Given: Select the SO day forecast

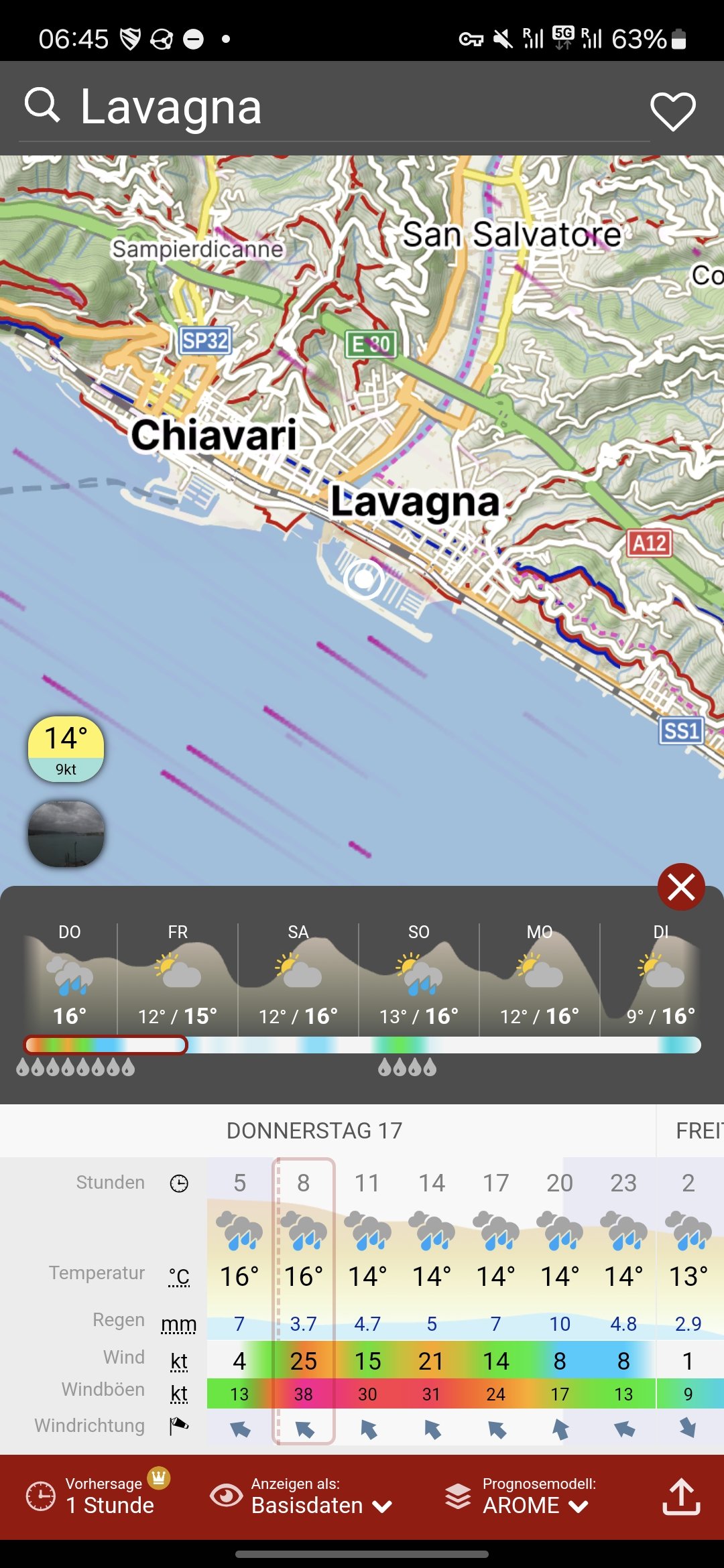Looking at the screenshot, I should point(419,978).
